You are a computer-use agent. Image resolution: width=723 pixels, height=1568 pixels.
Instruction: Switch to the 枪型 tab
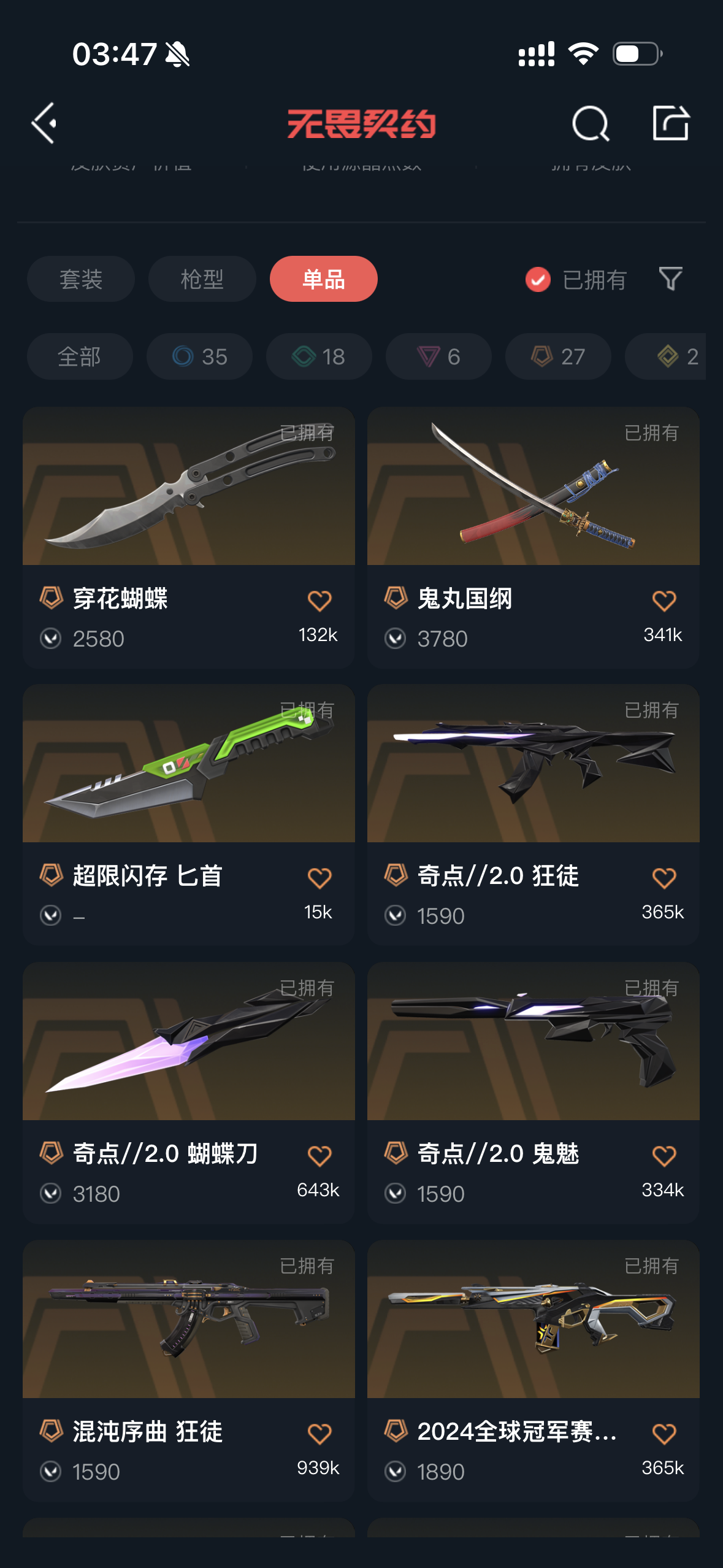coord(202,279)
